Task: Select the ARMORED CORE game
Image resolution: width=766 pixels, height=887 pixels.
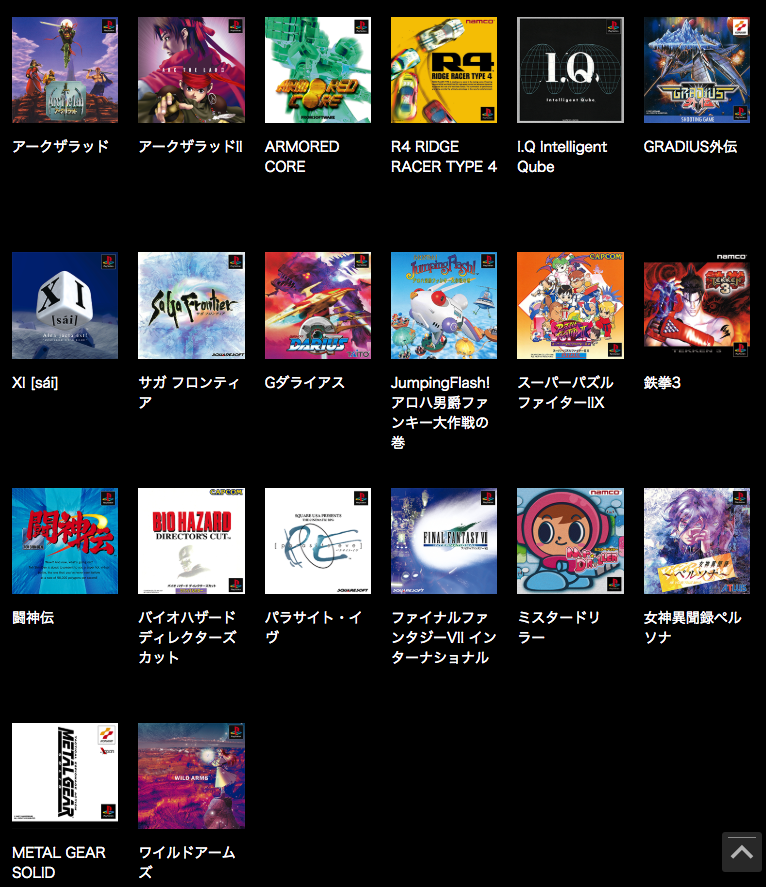Action: [317, 70]
